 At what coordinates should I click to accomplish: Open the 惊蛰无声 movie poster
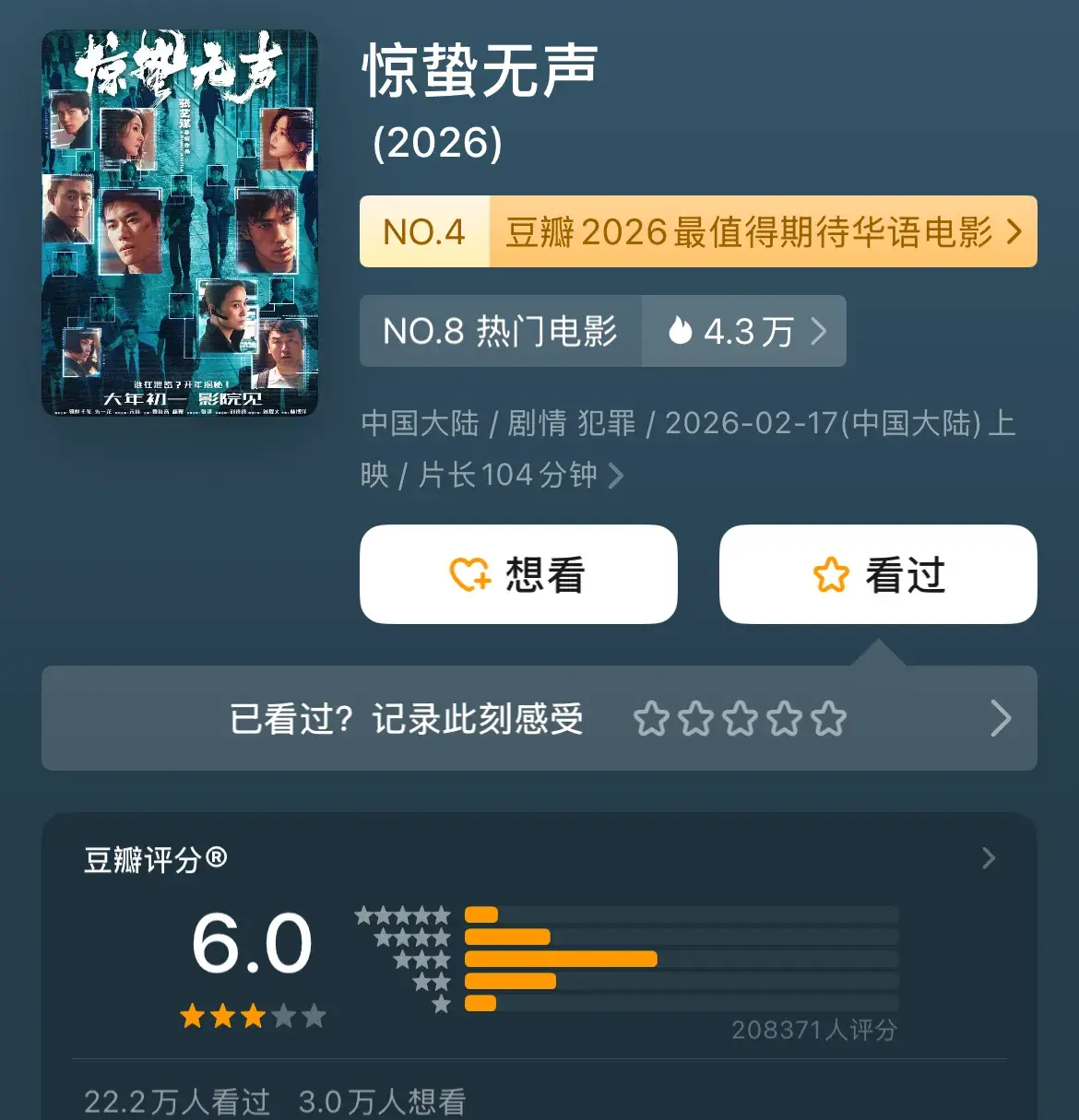click(180, 222)
